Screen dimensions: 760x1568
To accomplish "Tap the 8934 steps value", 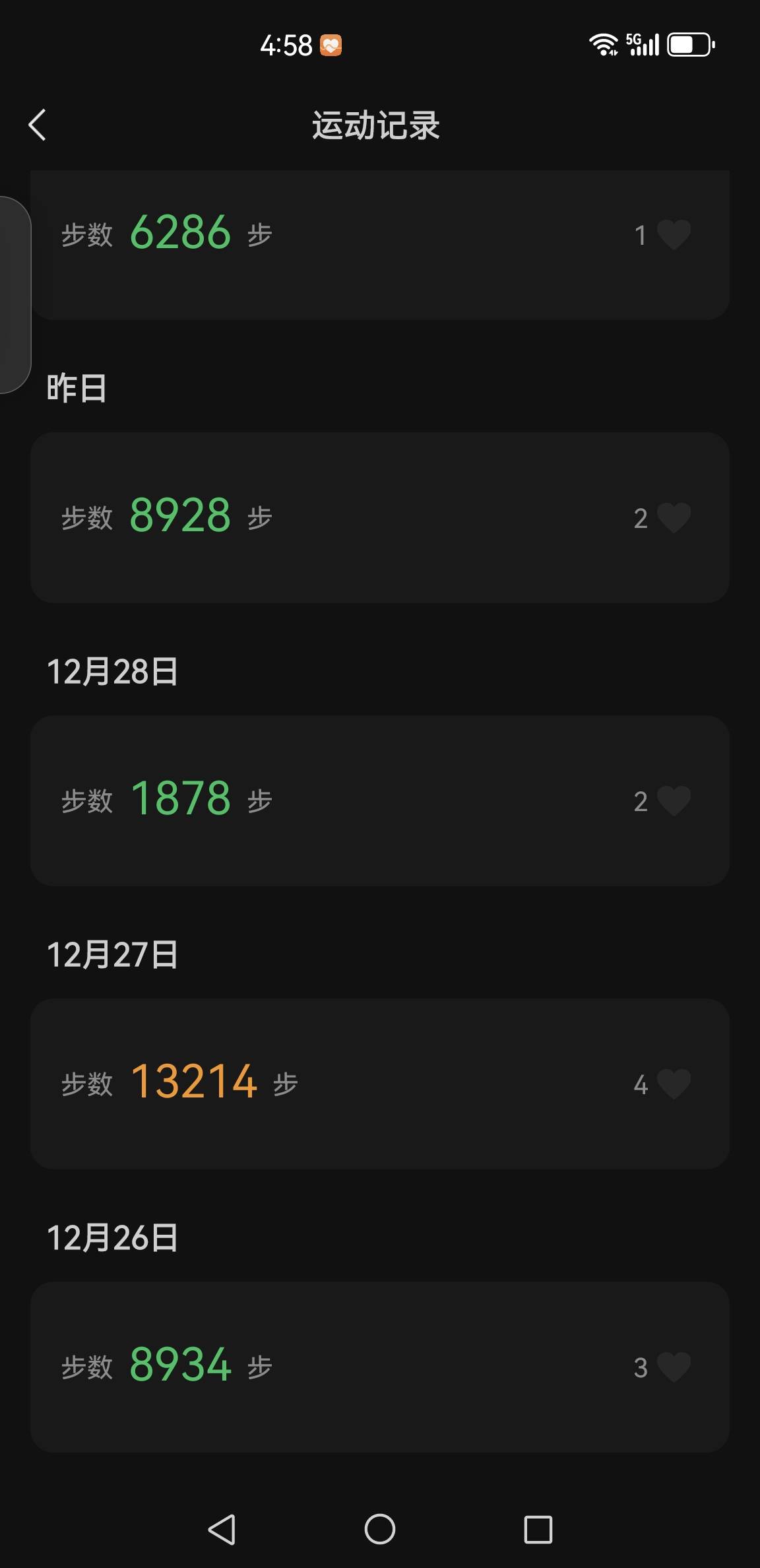I will click(x=180, y=1365).
